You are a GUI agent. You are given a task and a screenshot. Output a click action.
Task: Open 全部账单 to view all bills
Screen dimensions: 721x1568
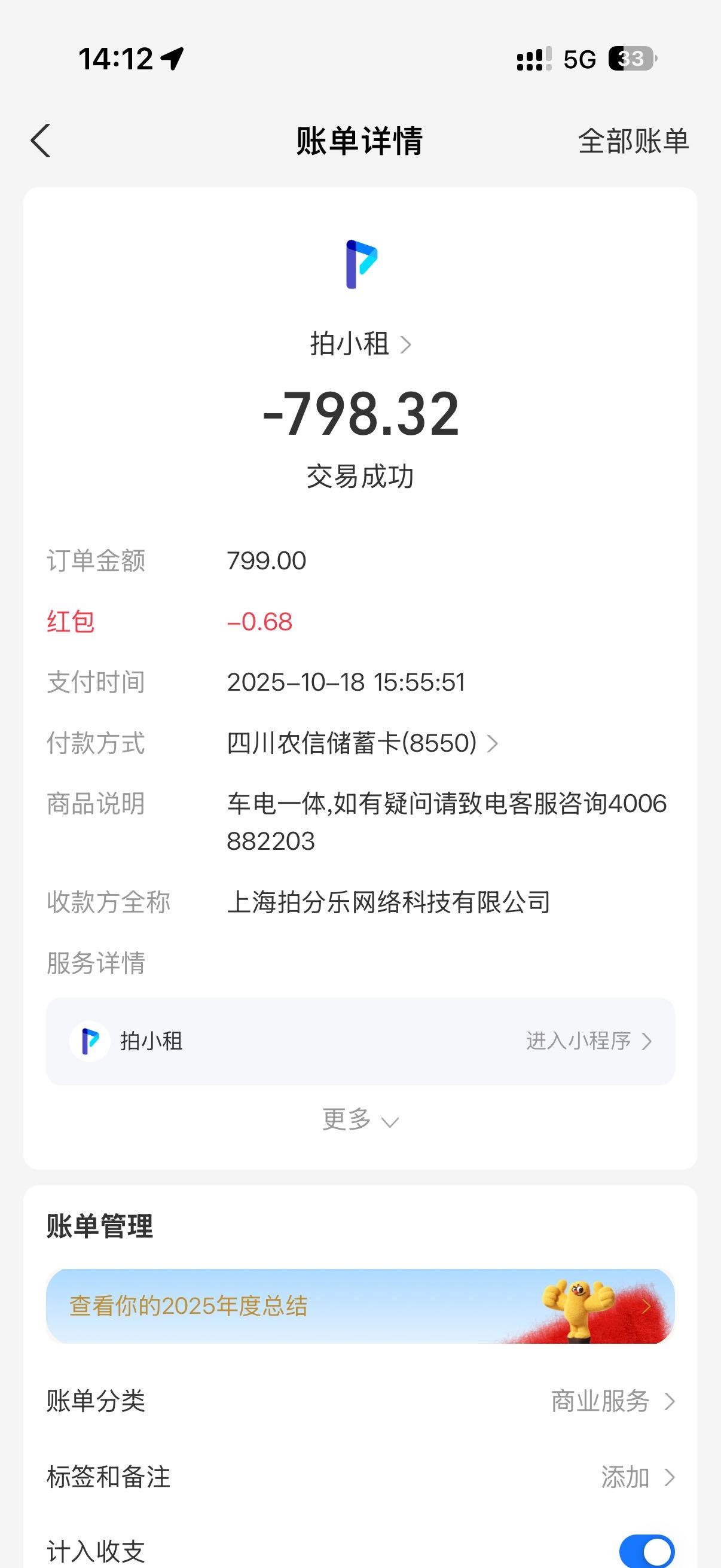click(x=633, y=141)
